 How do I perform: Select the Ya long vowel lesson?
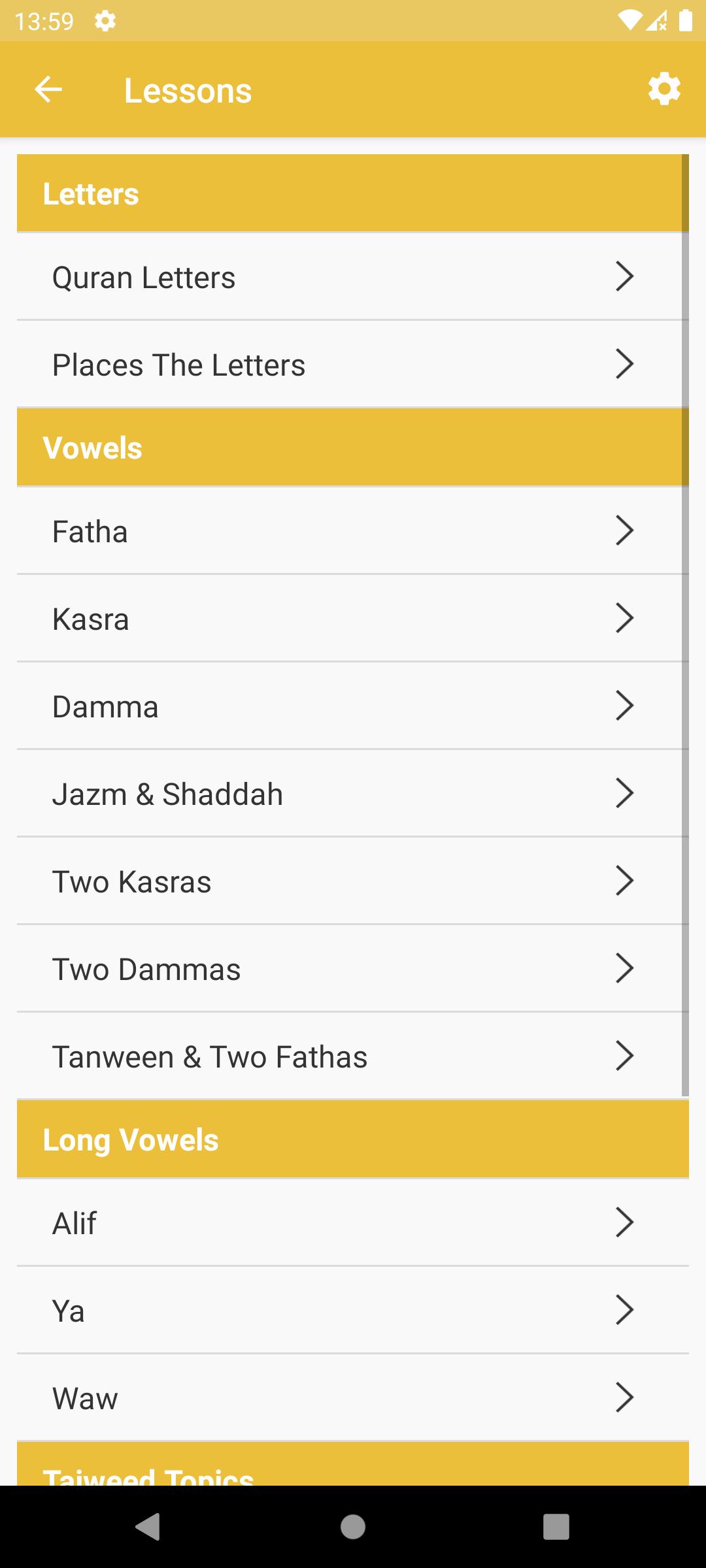353,1310
